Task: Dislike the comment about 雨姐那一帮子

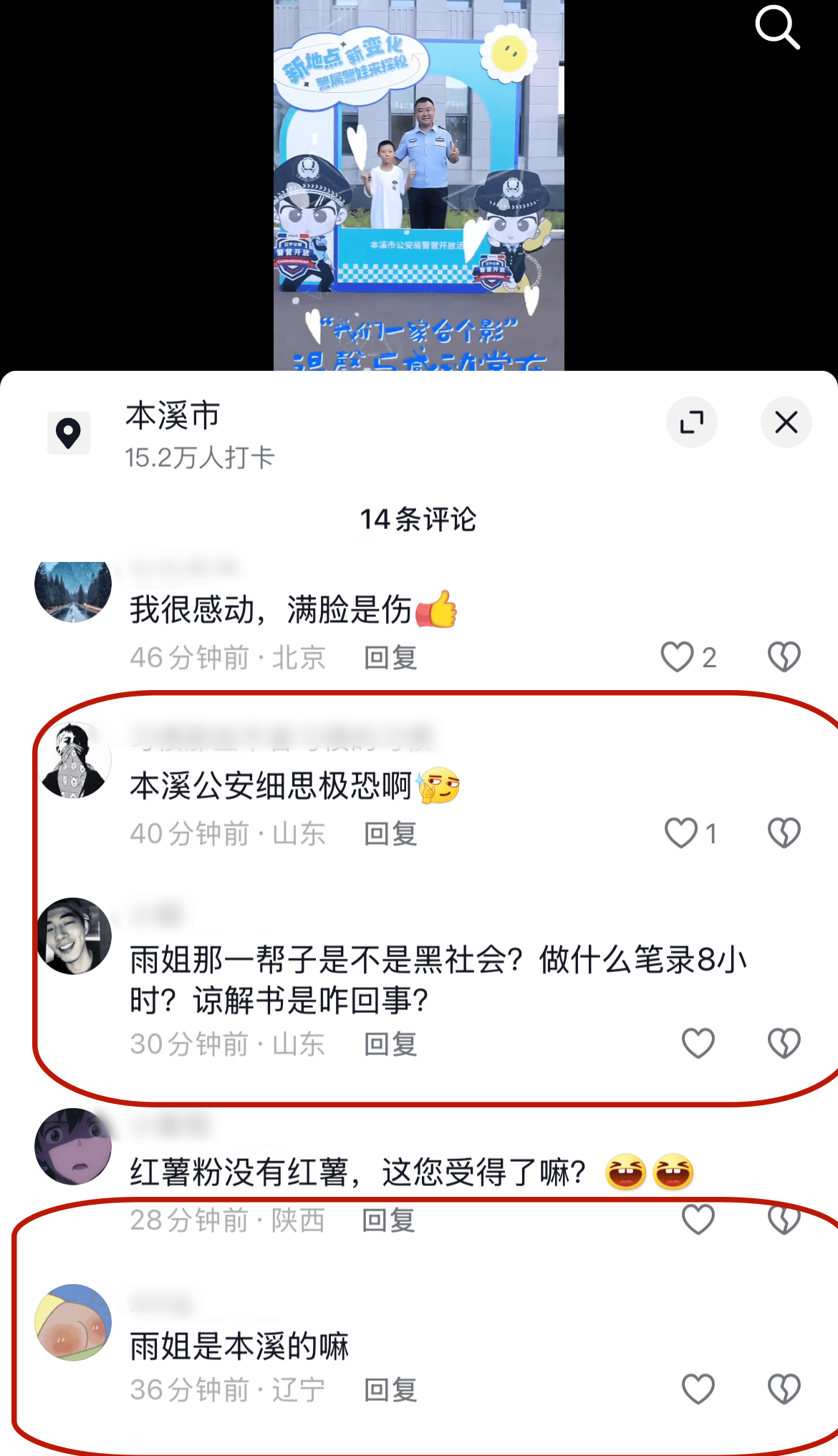Action: click(x=784, y=1043)
